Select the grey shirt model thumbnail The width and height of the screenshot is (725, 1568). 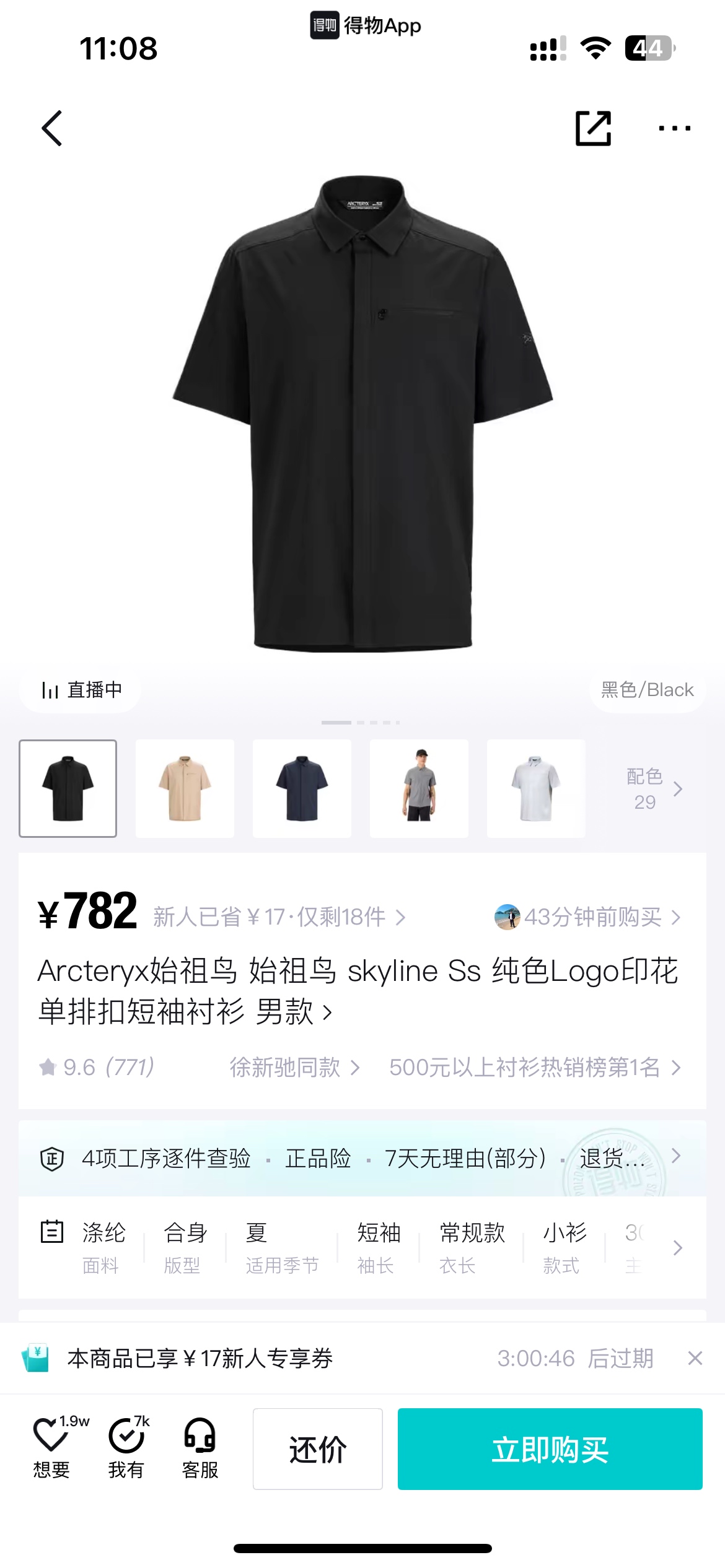click(x=419, y=788)
